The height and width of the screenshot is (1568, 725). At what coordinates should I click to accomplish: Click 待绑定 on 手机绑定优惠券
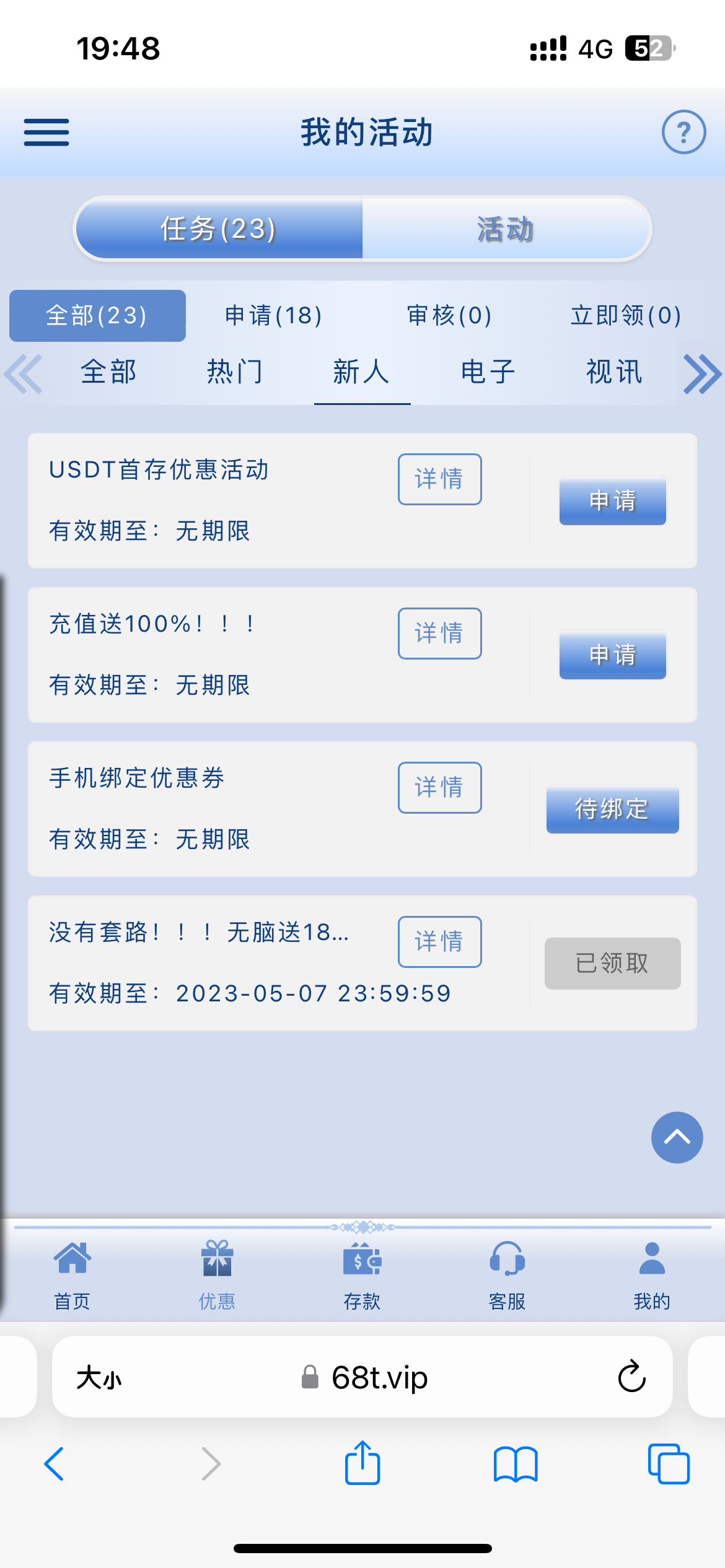coord(612,809)
